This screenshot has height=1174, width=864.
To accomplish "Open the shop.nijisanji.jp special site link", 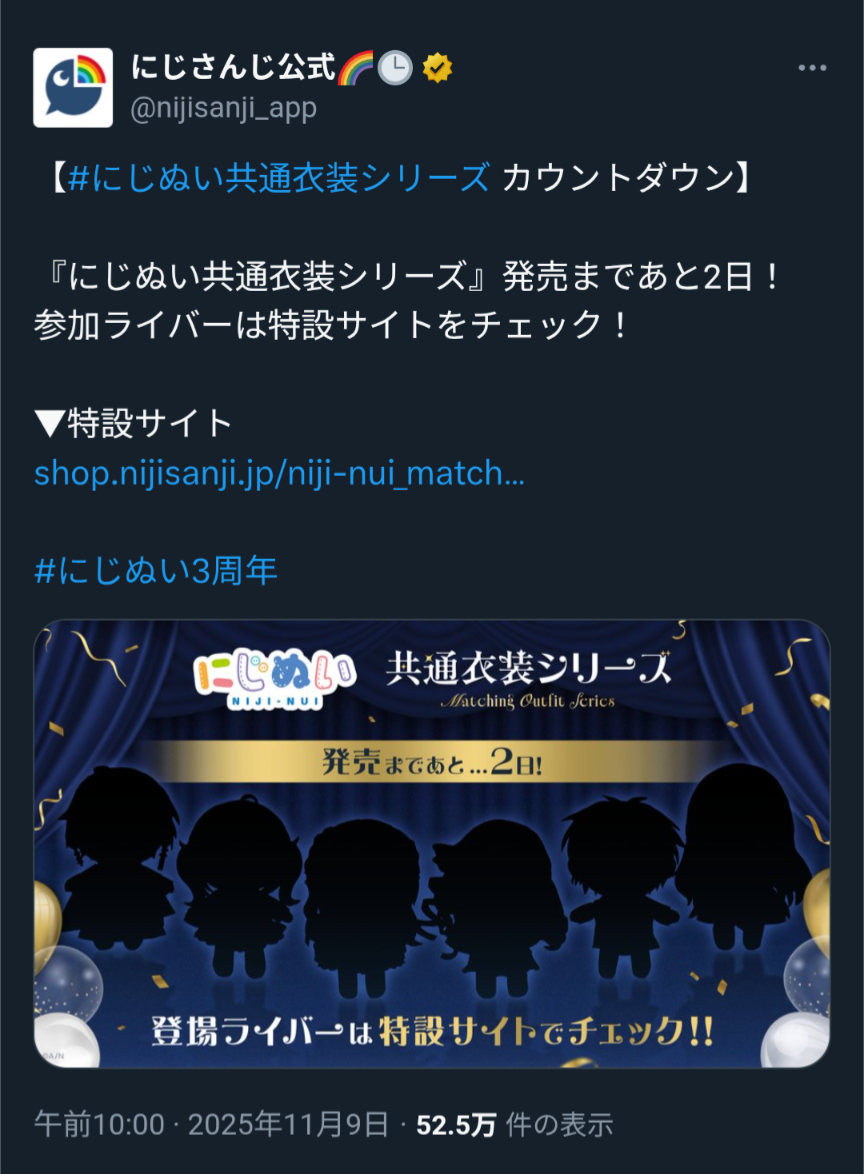I will coord(279,473).
